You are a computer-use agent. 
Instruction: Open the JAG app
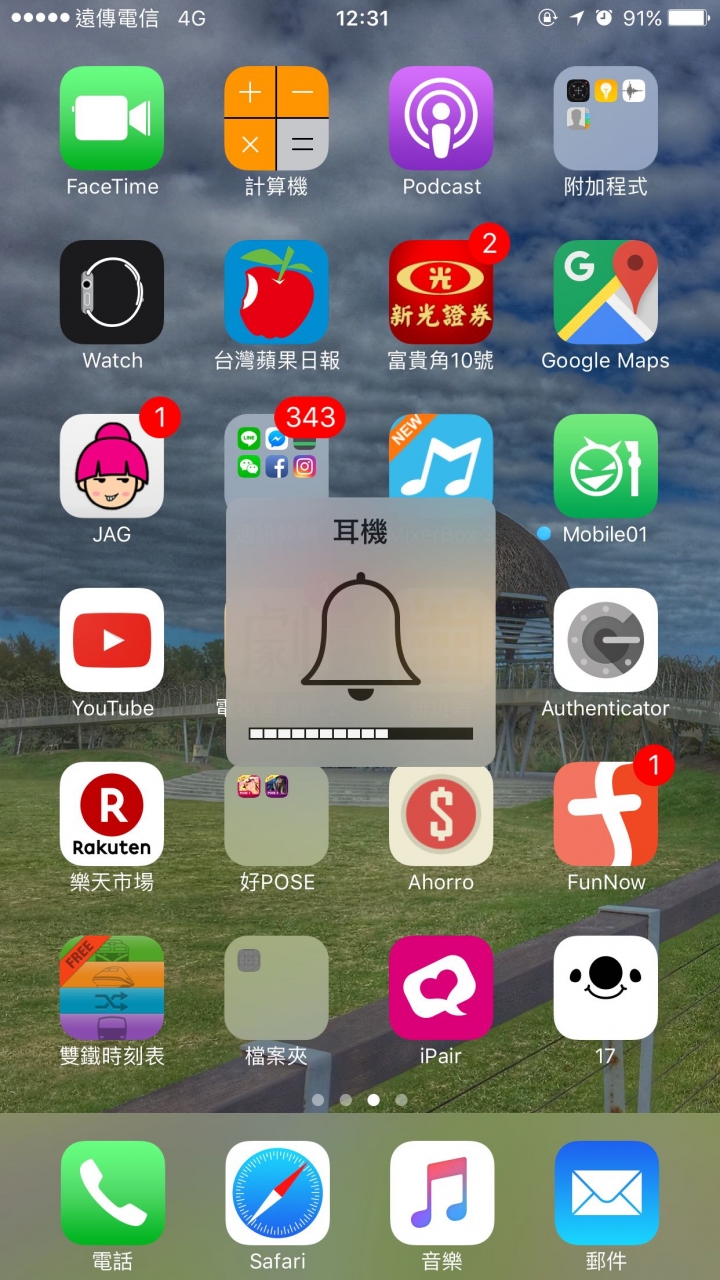tap(112, 466)
